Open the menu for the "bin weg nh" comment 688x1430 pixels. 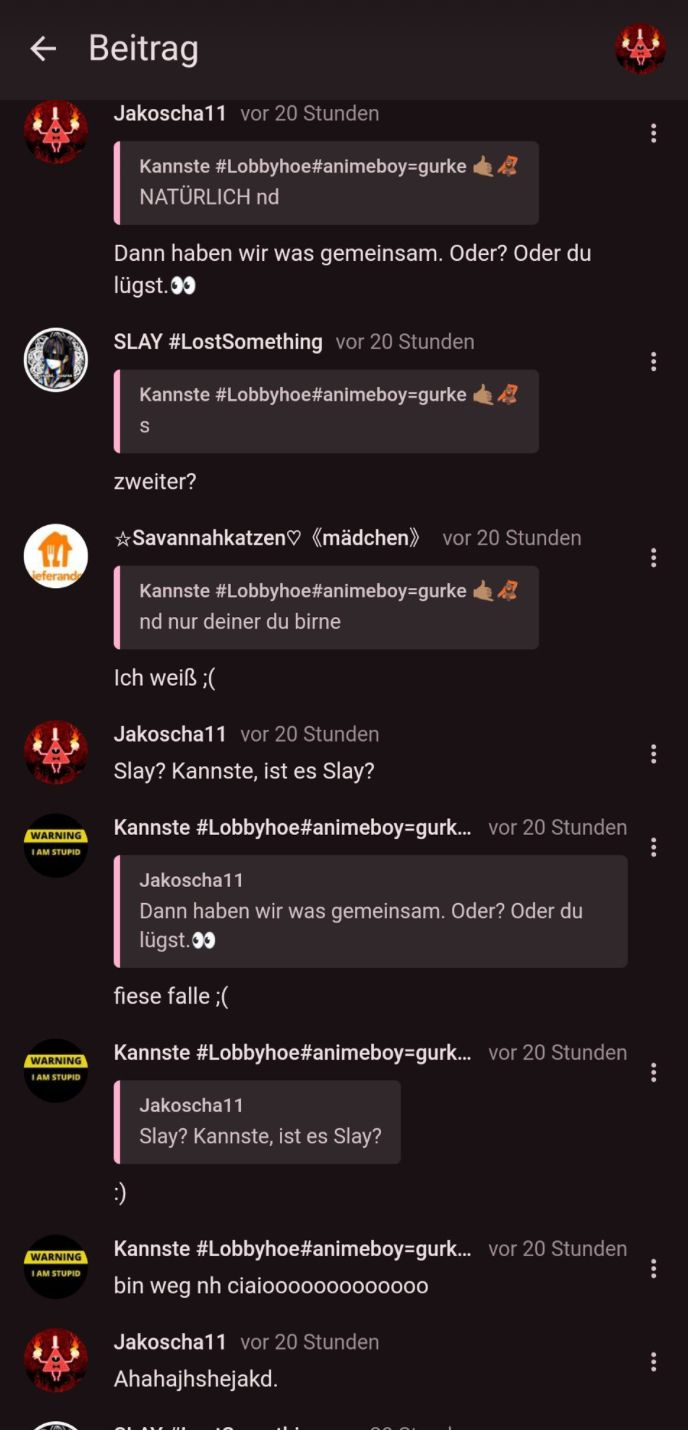(x=653, y=1268)
